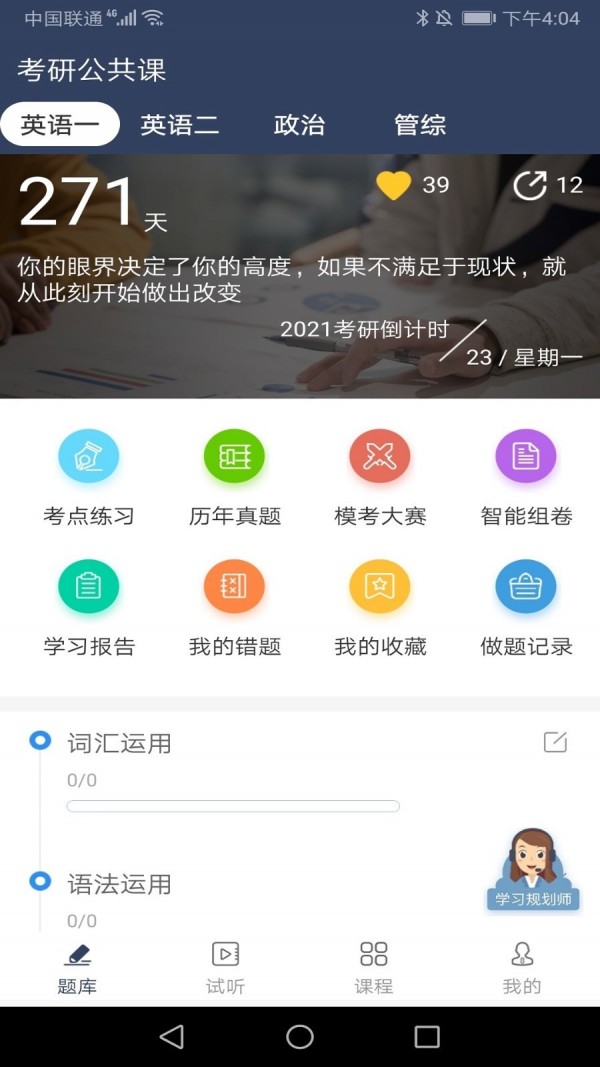Viewport: 600px width, 1067px height.
Task: Open the 管综 tab
Action: (420, 125)
